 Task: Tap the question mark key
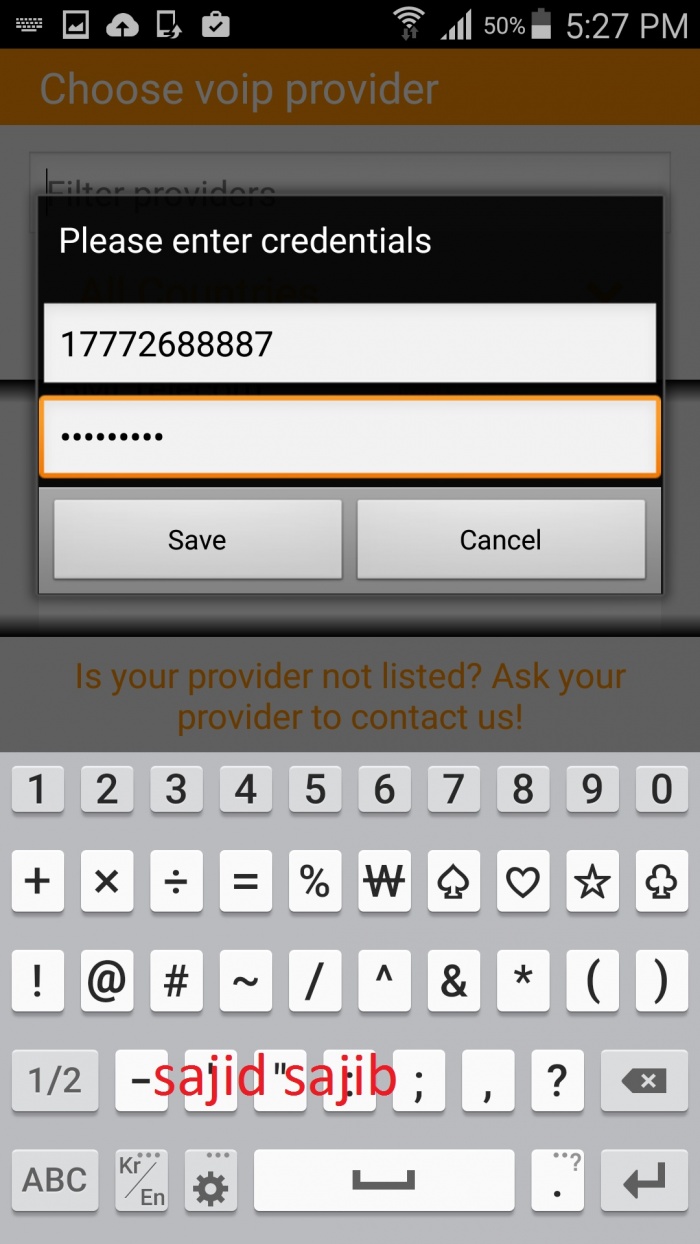(557, 1080)
